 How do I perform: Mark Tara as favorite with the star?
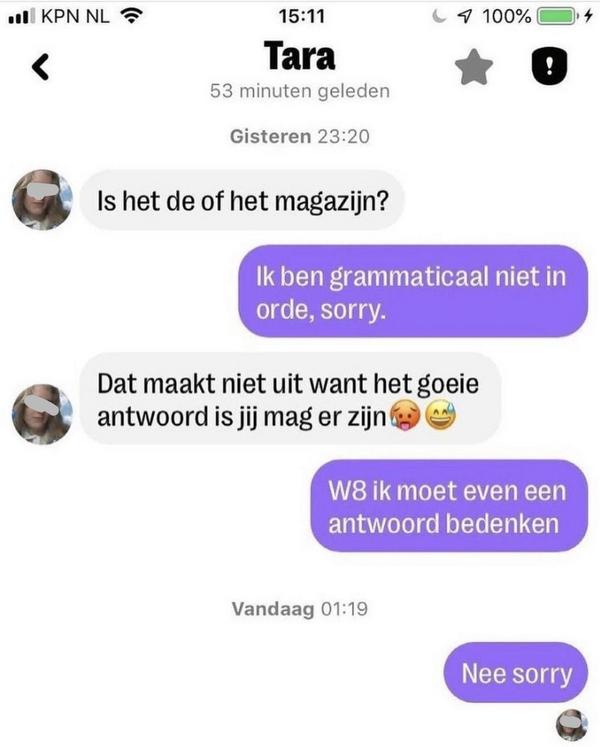474,67
